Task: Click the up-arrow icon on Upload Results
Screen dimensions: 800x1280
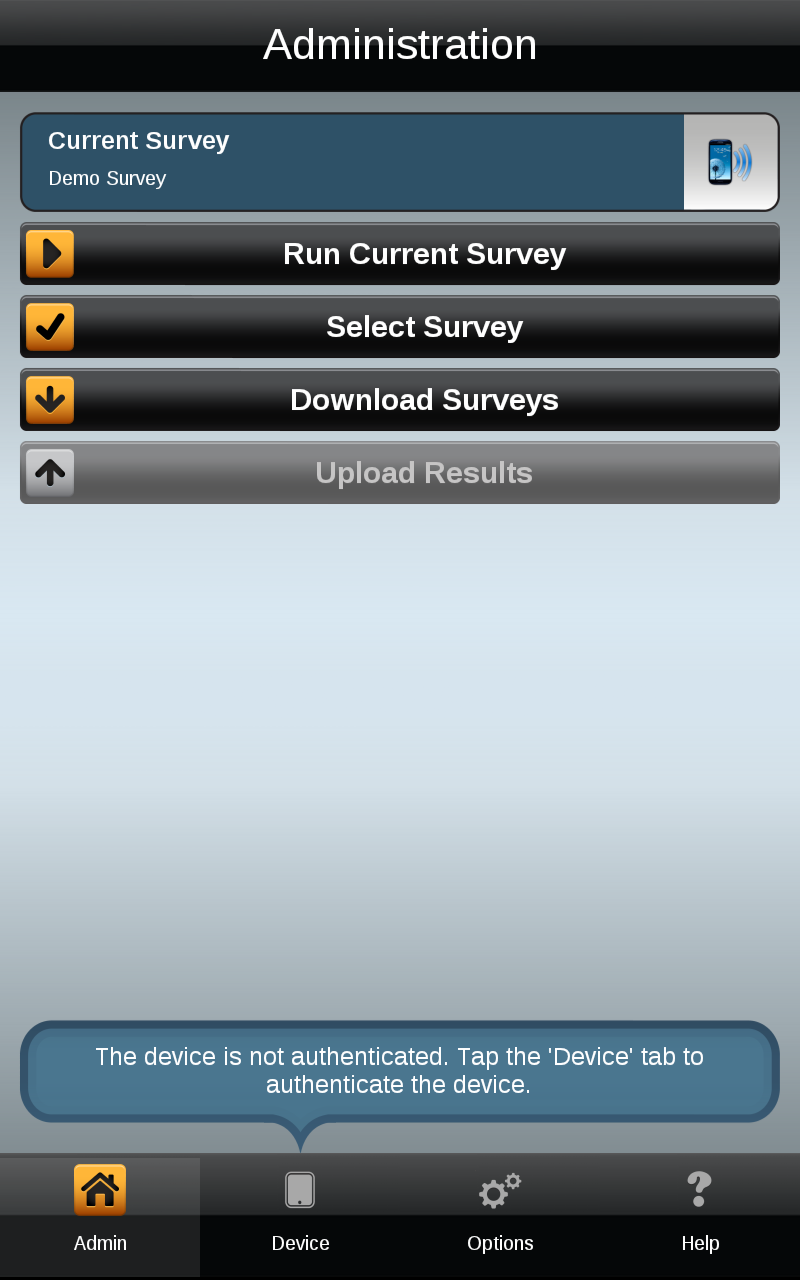Action: point(49,473)
